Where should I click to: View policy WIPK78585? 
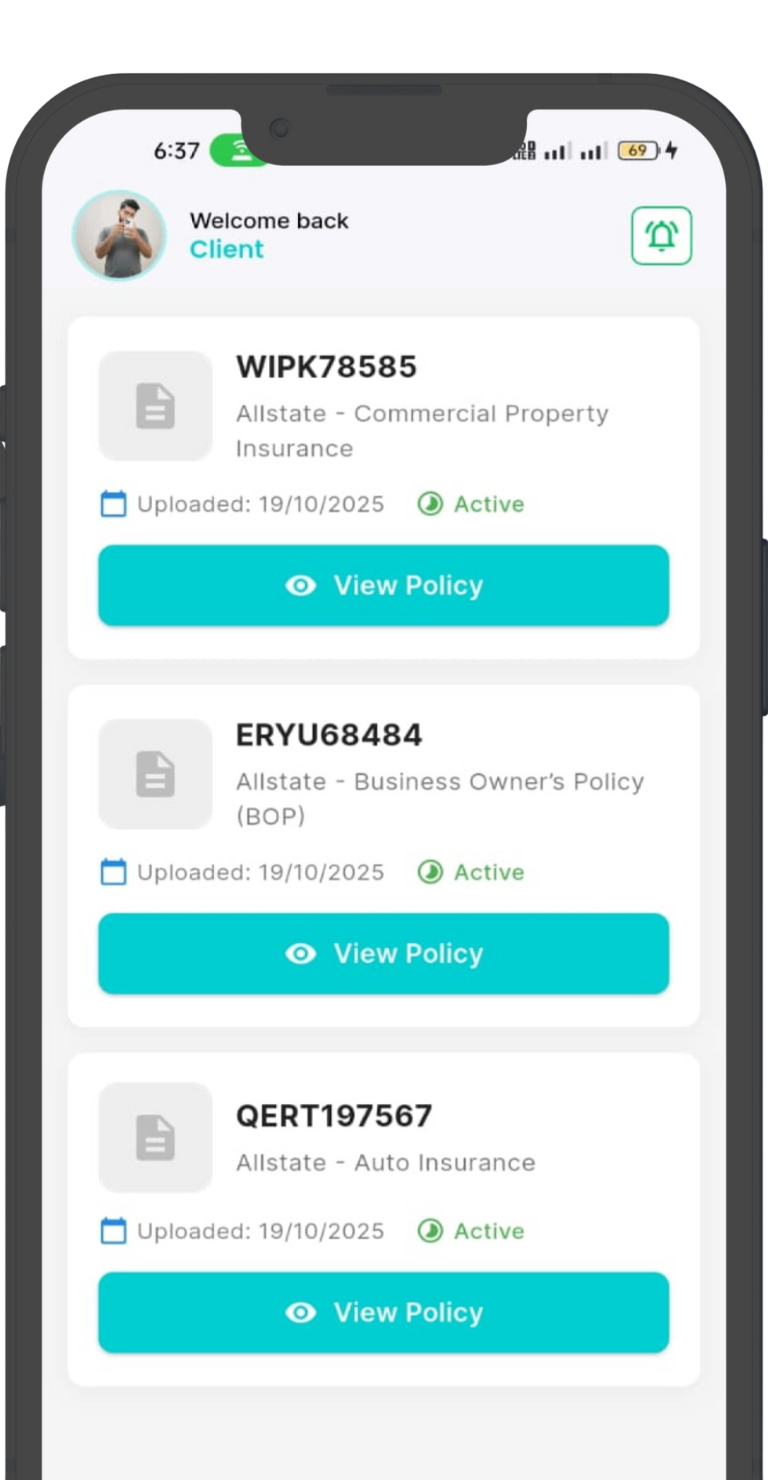point(383,585)
